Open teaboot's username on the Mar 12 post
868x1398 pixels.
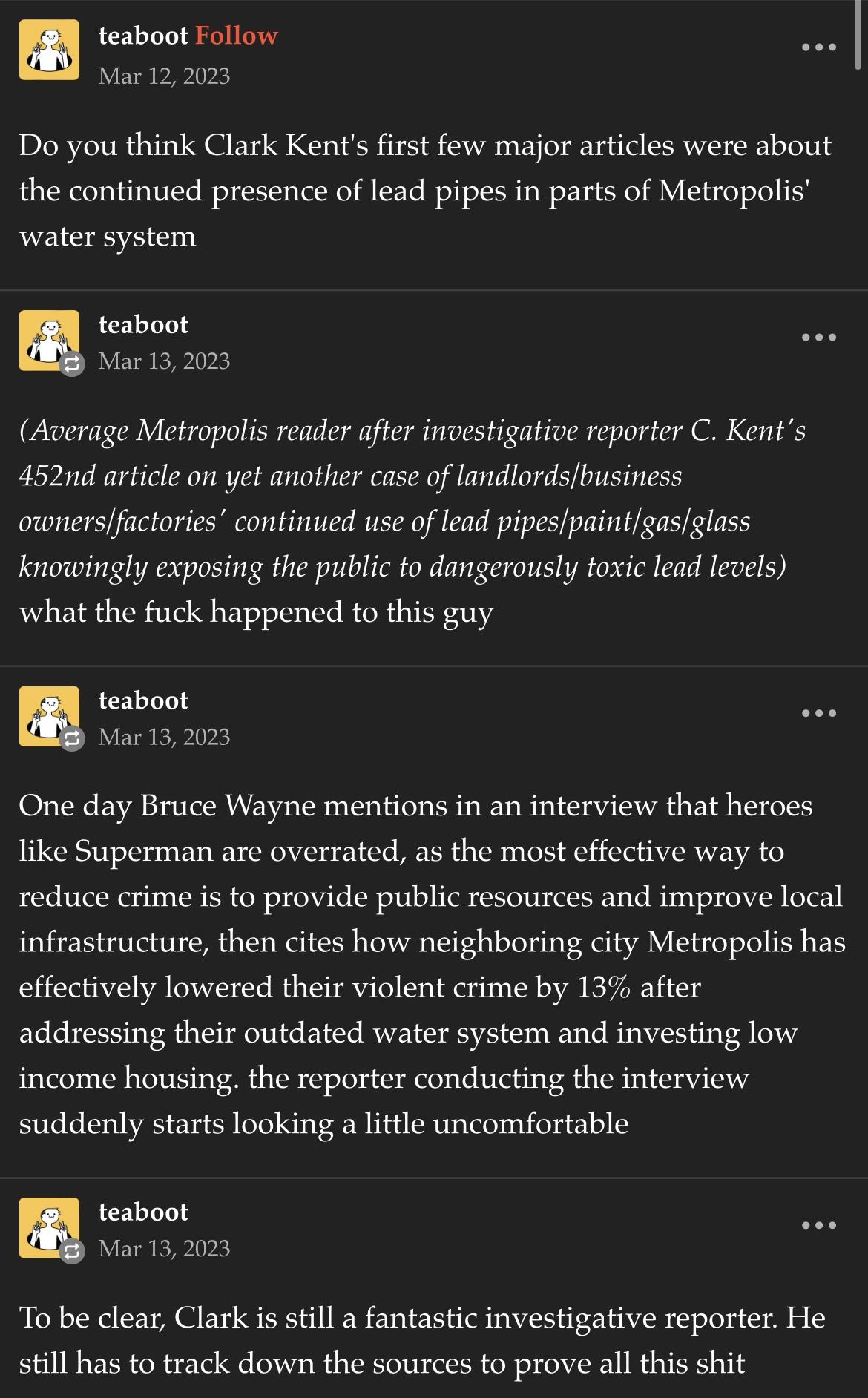click(x=143, y=36)
